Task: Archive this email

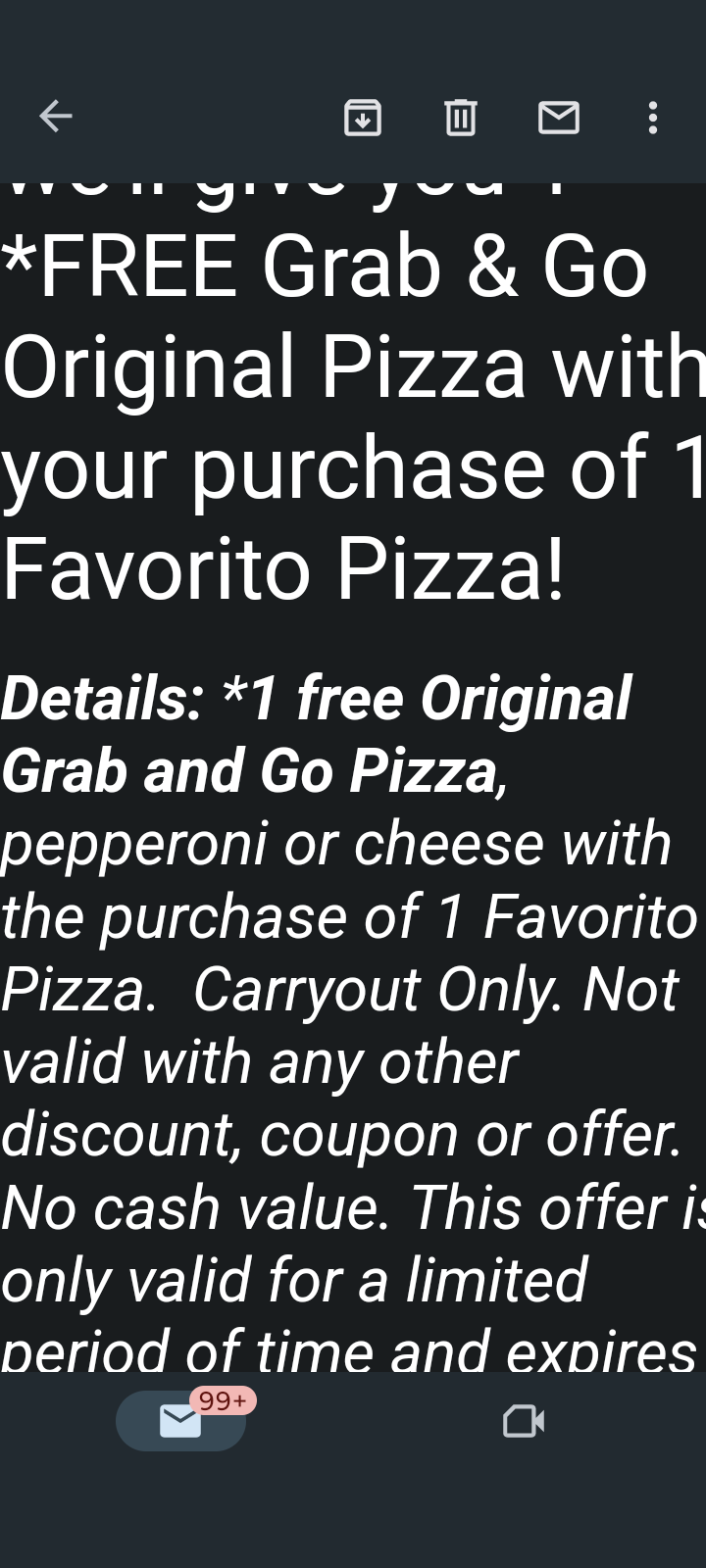Action: pyautogui.click(x=363, y=118)
